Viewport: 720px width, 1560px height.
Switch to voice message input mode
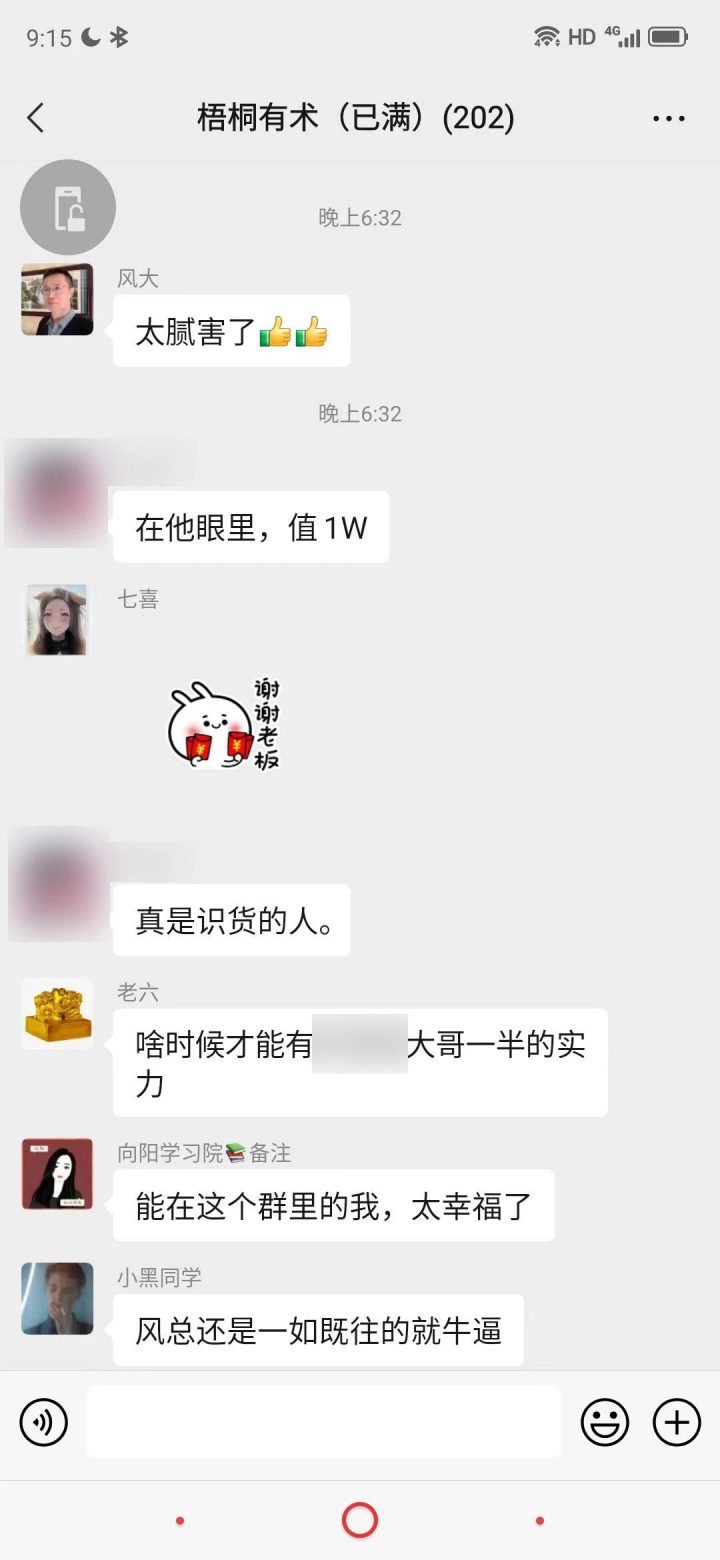click(x=42, y=1421)
